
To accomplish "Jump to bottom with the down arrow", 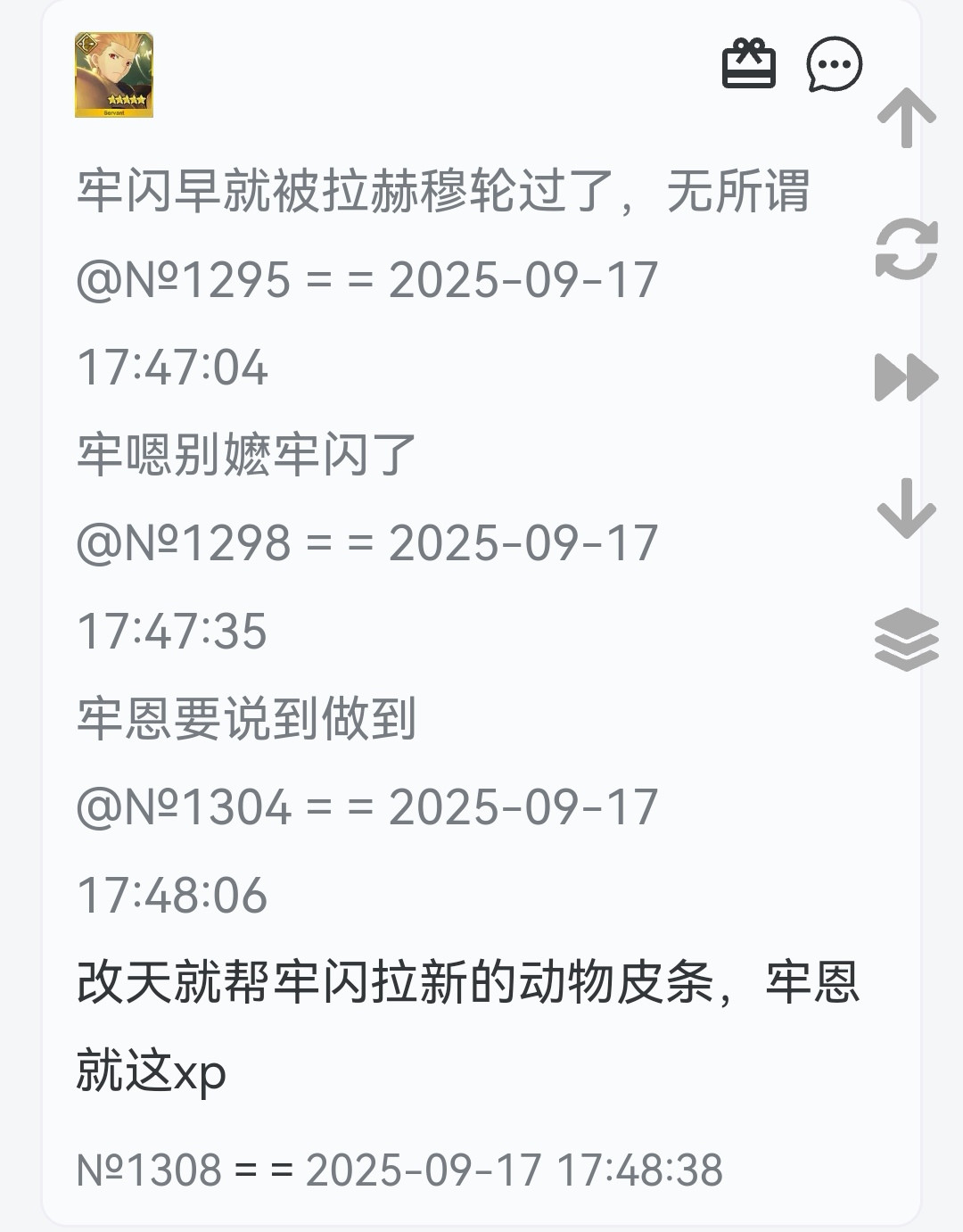I will (x=907, y=509).
